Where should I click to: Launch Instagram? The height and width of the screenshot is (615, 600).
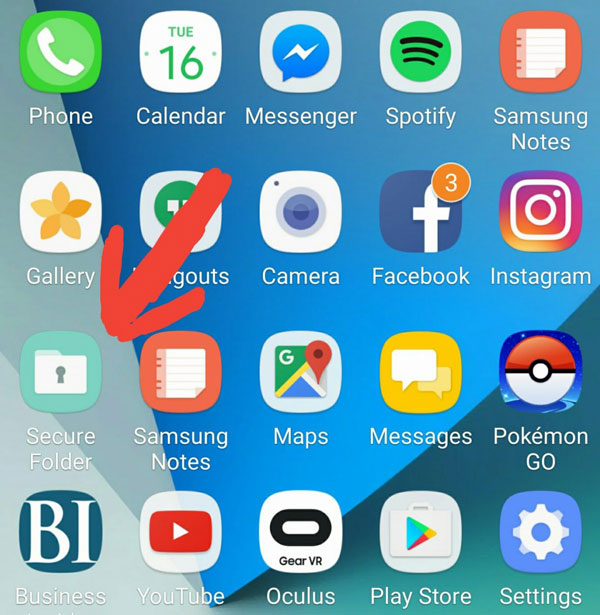click(540, 212)
